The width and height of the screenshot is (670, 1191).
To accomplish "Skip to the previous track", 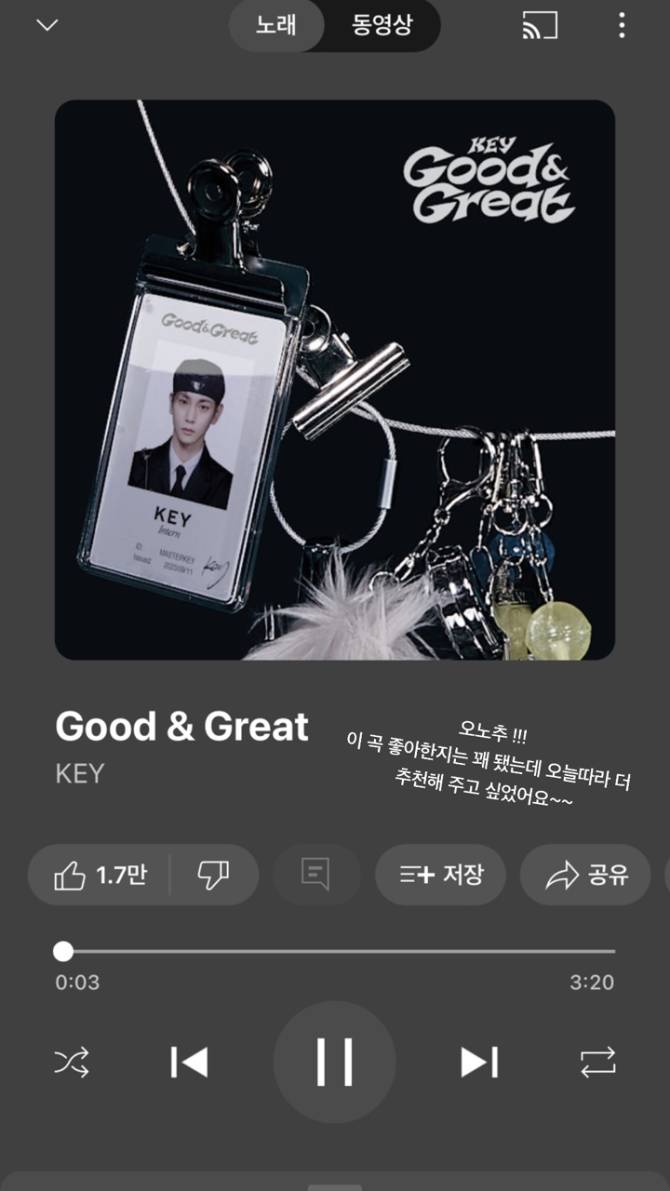I will [189, 1062].
